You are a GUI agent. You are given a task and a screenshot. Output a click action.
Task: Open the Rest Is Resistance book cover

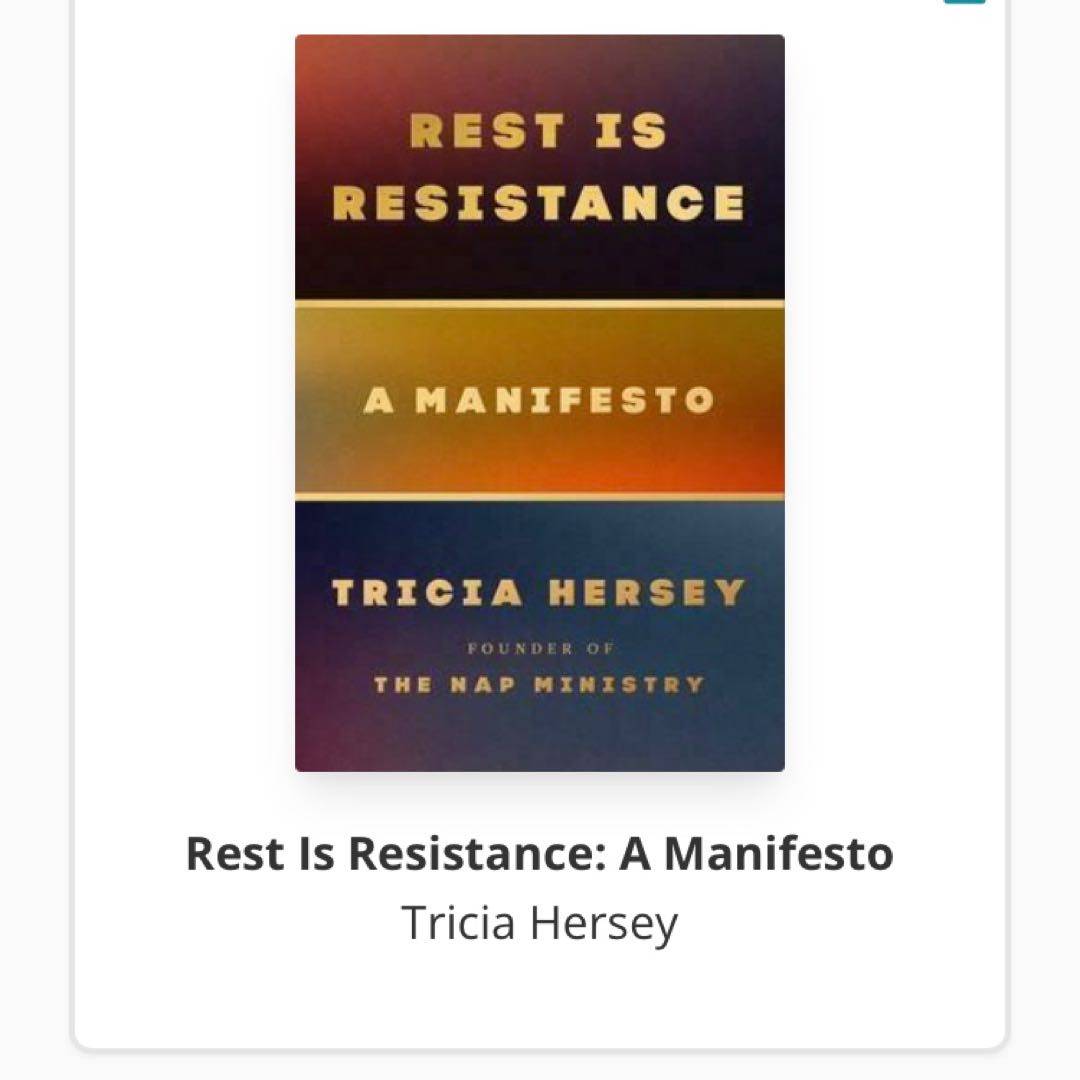tap(539, 403)
